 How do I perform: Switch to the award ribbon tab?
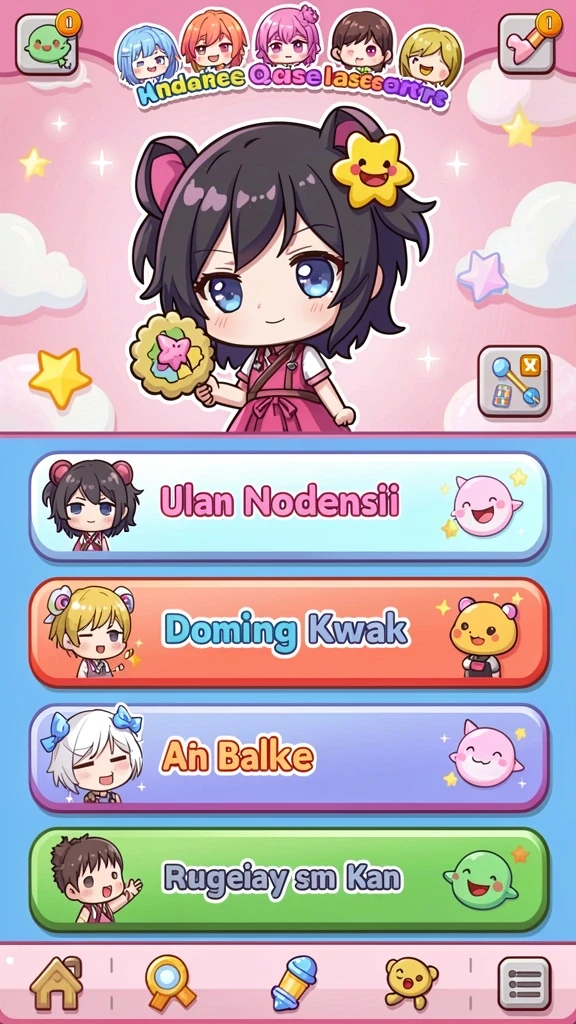point(170,983)
